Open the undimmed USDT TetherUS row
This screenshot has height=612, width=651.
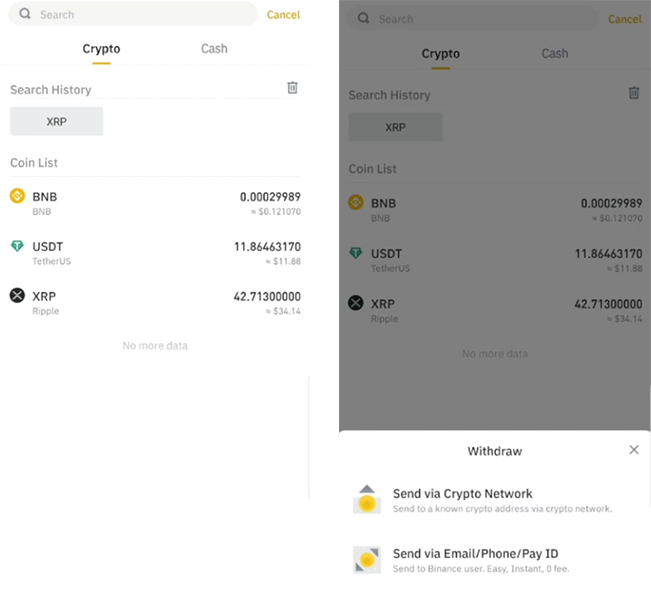[155, 253]
